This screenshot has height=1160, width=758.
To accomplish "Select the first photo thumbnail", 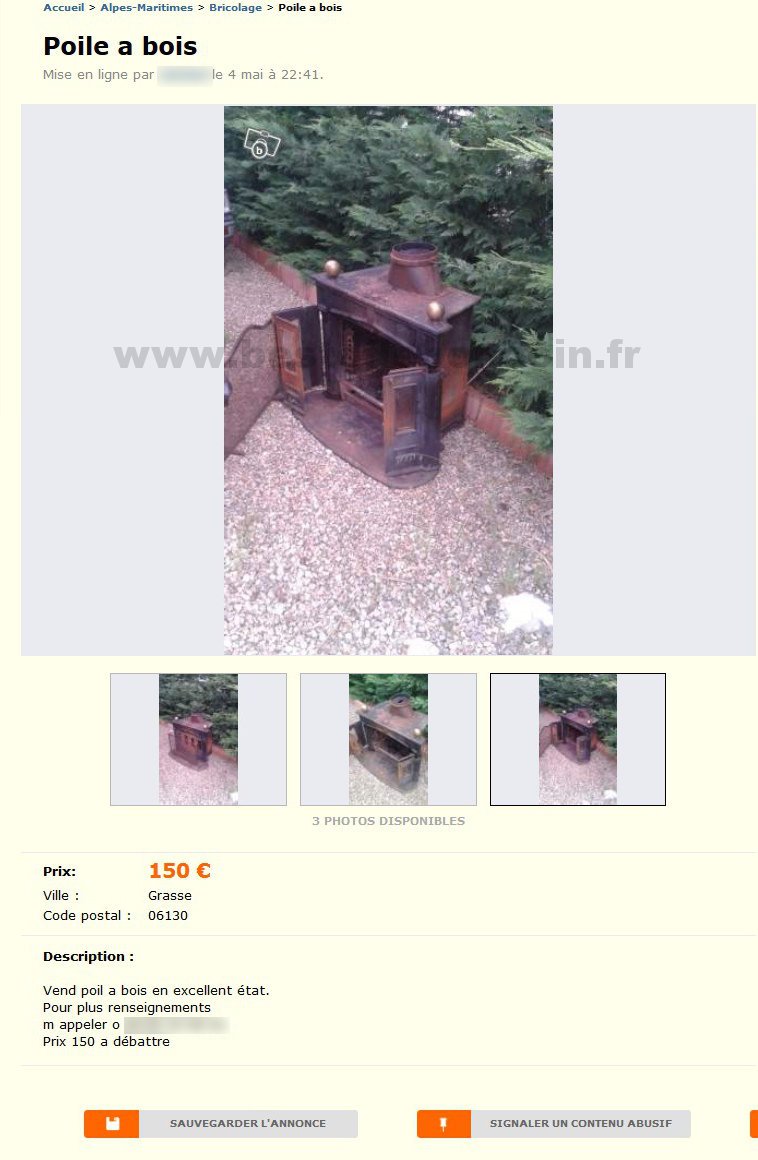I will (x=198, y=739).
